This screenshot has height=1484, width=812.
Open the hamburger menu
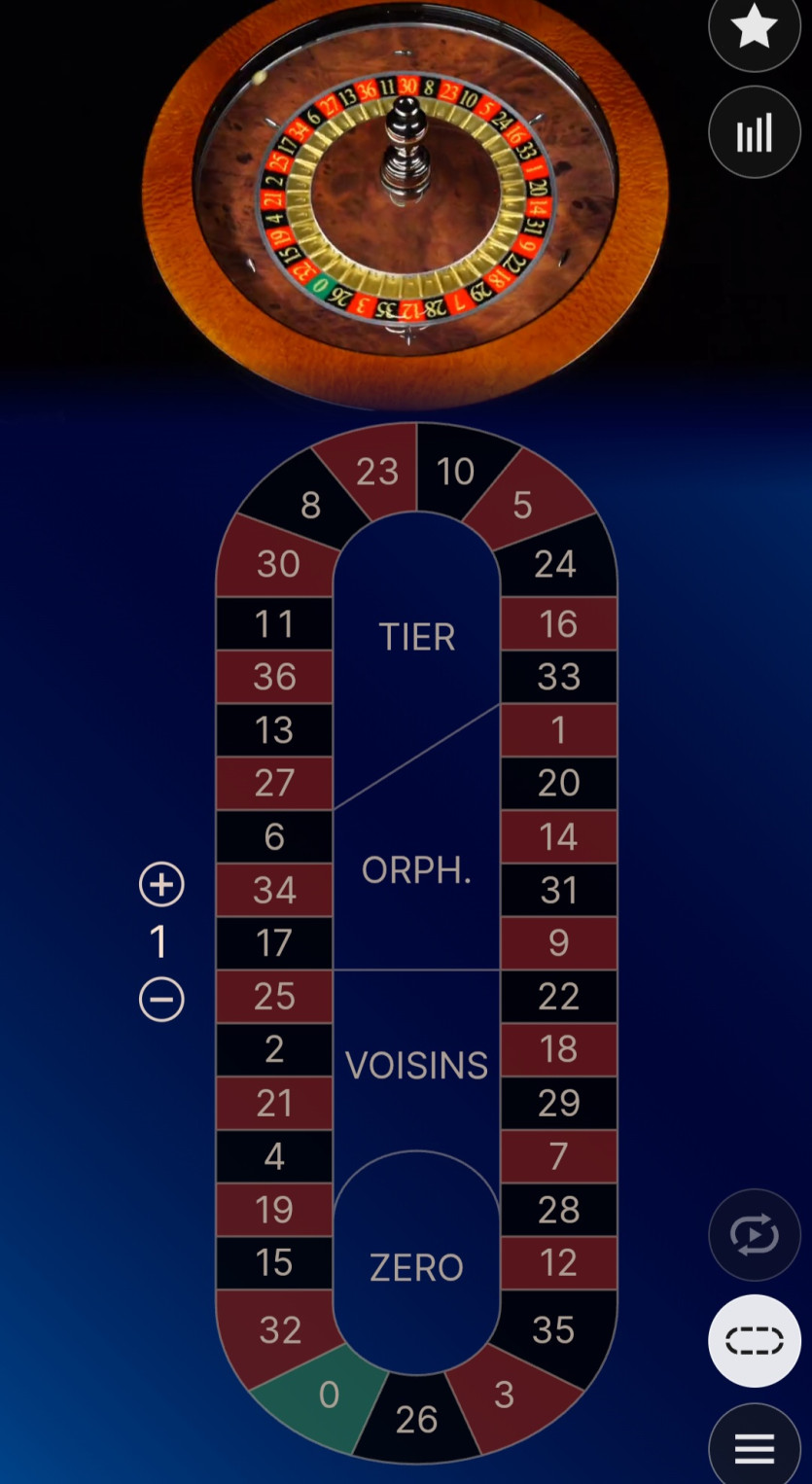coord(754,1447)
